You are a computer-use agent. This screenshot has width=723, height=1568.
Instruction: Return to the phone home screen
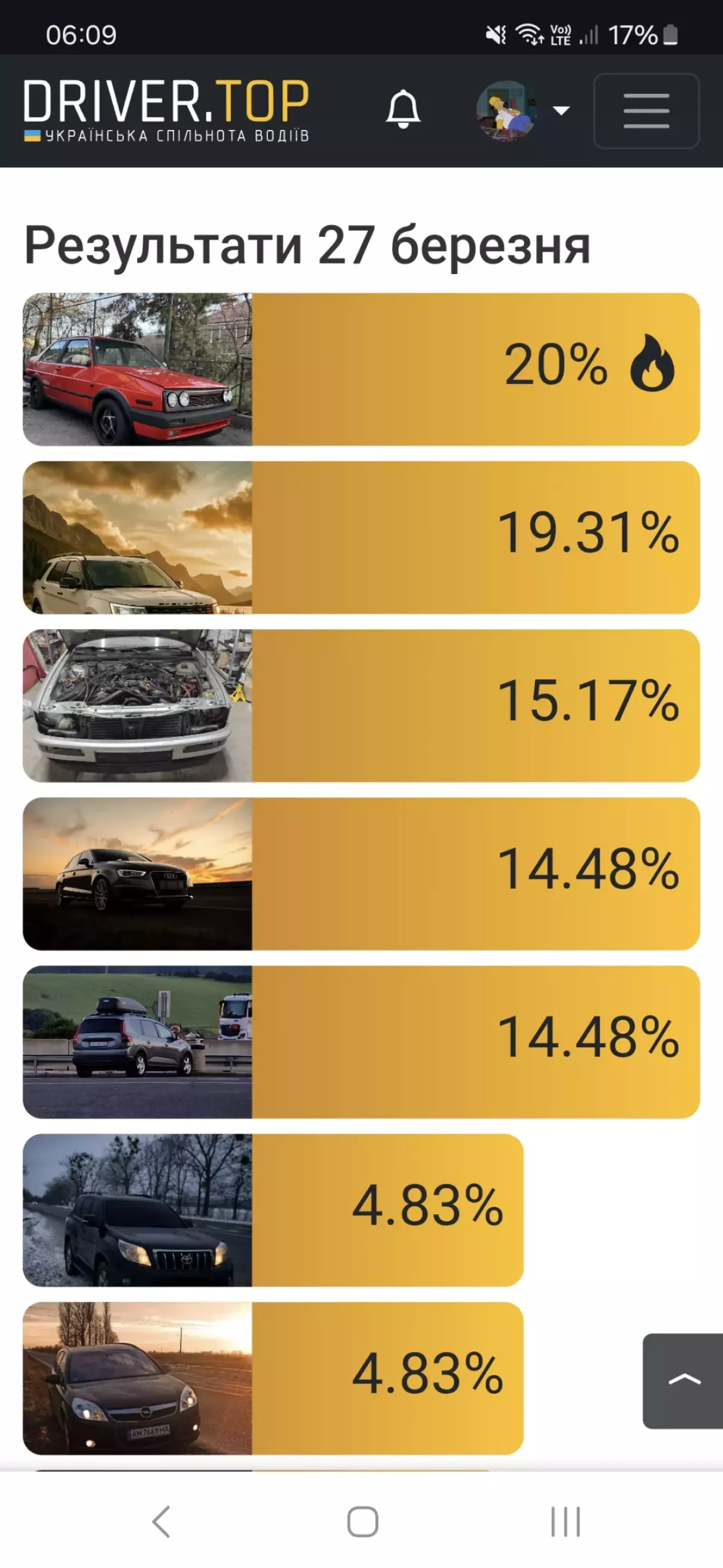(x=362, y=1522)
